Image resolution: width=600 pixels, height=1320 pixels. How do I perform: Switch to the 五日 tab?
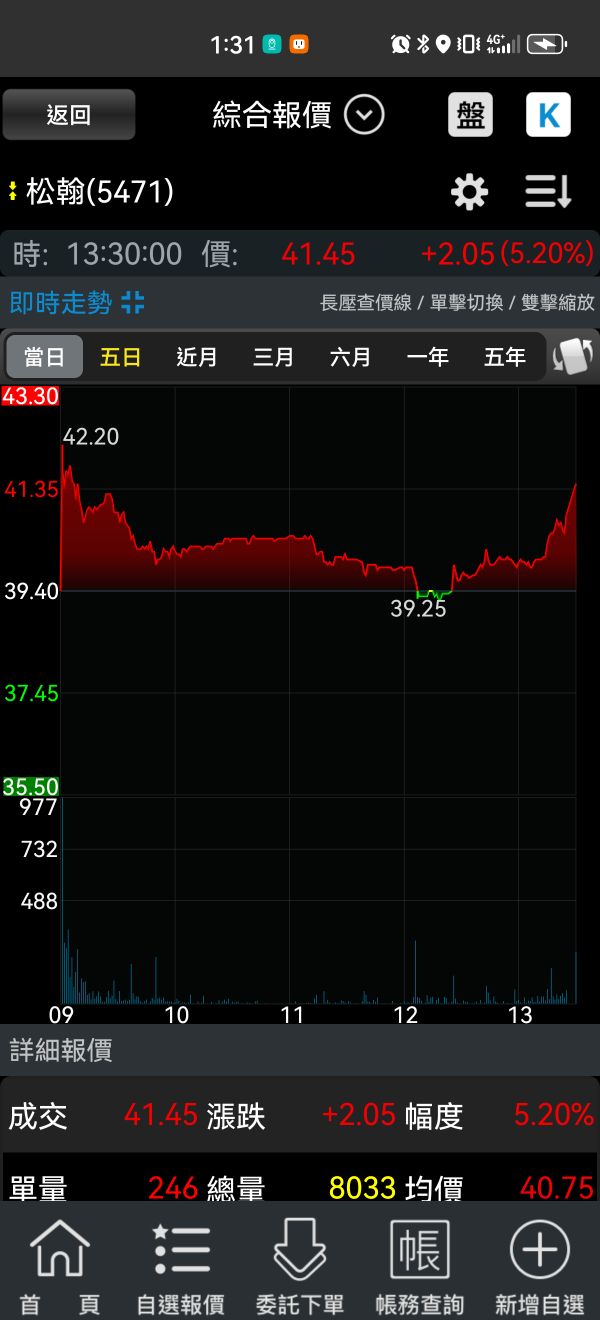(121, 357)
